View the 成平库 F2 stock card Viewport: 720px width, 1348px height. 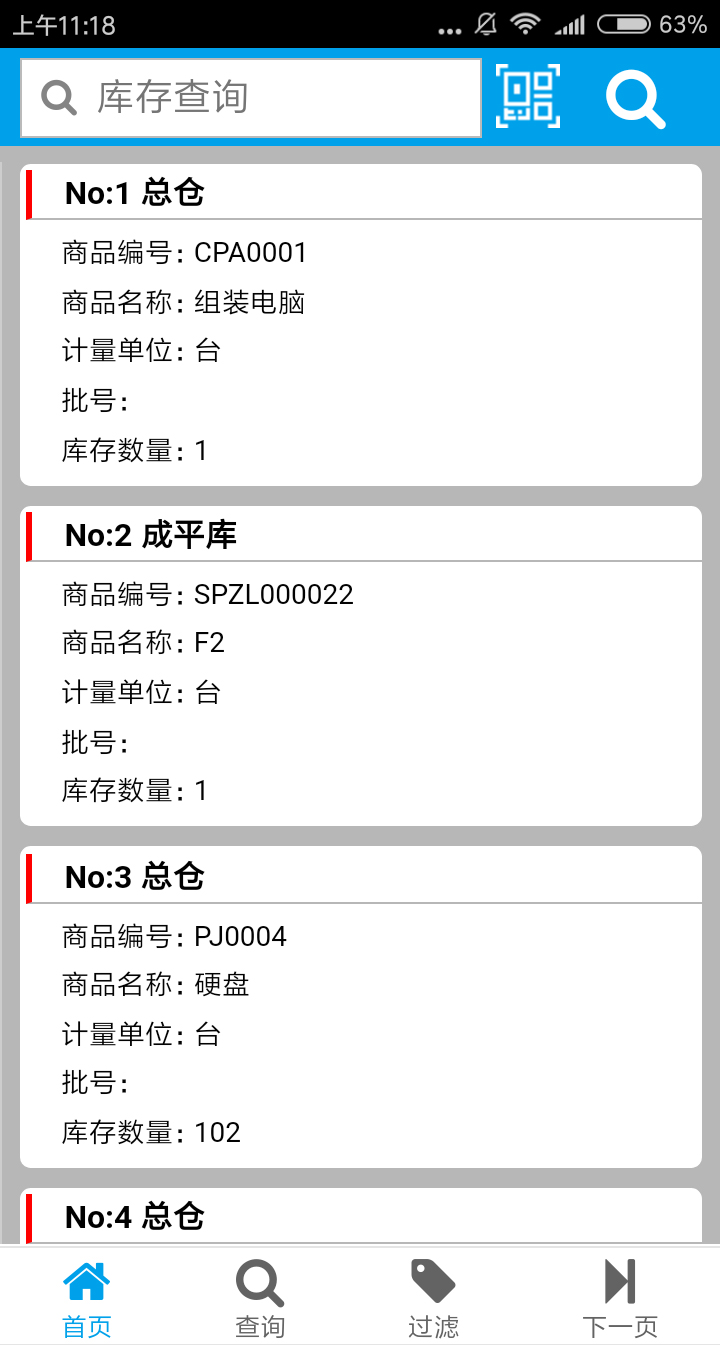(x=360, y=666)
